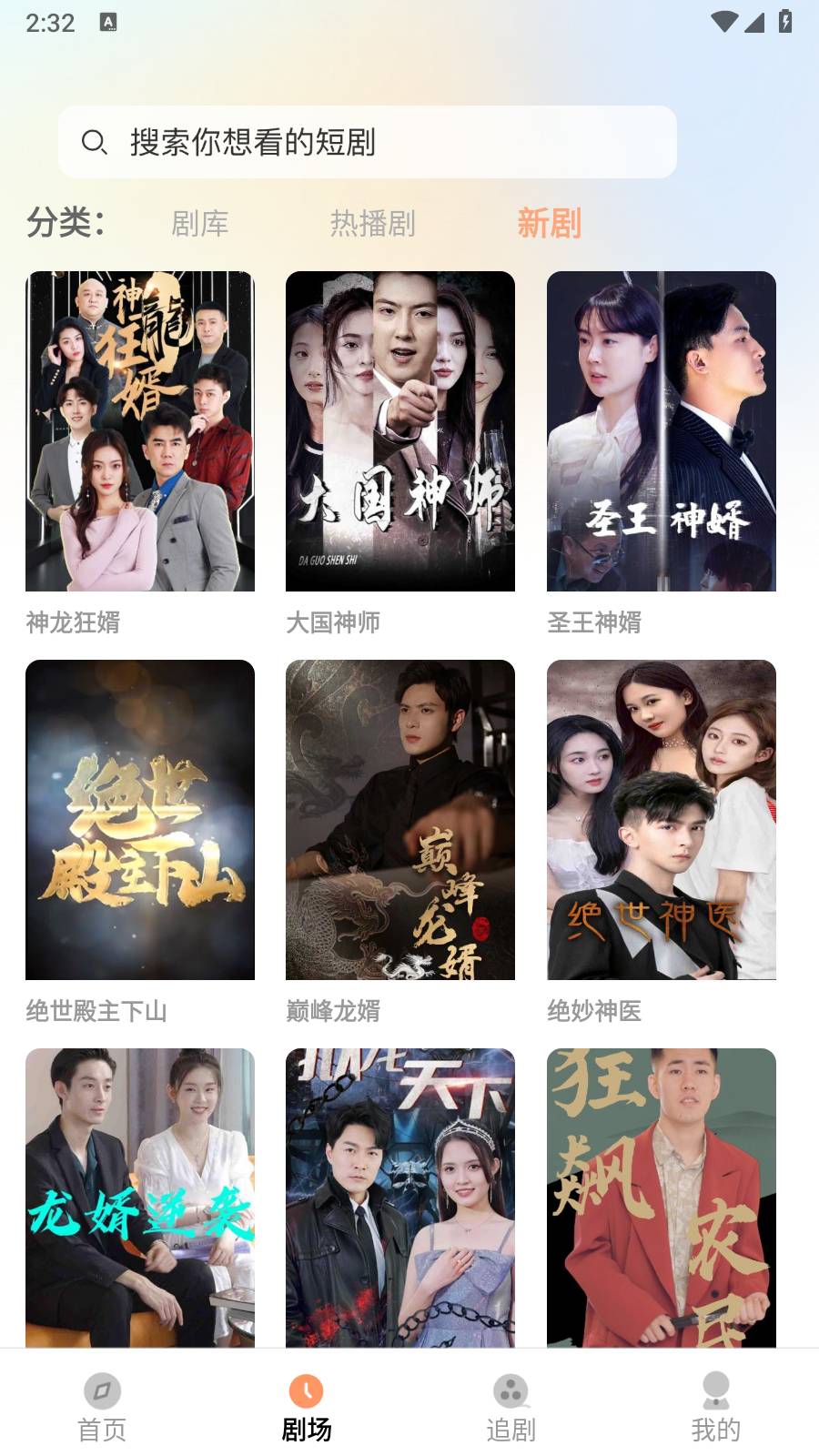
Task: View the drama 圣王神婿
Action: (x=661, y=431)
